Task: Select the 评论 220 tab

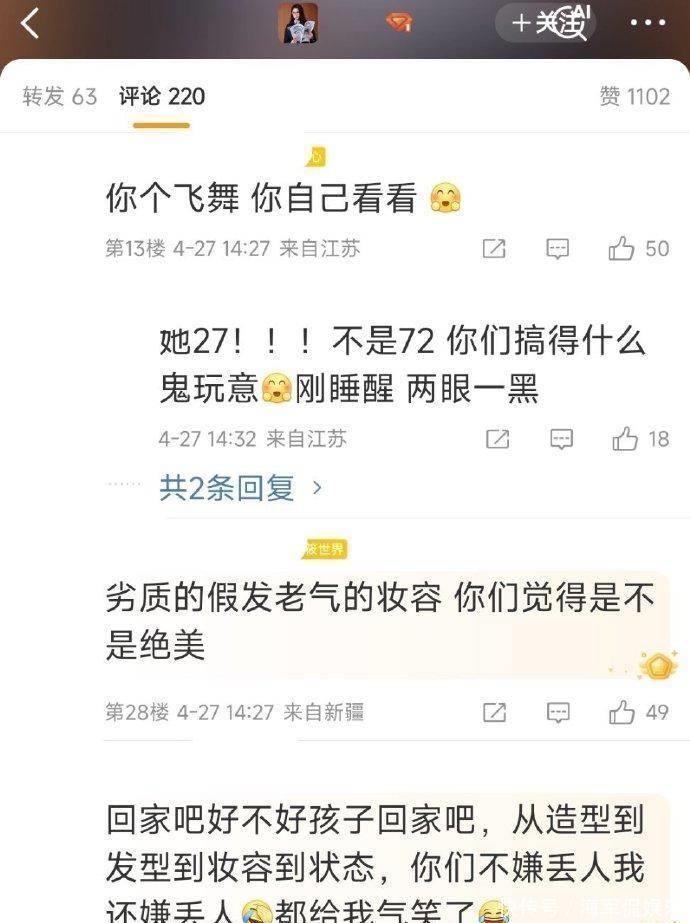Action: point(162,97)
